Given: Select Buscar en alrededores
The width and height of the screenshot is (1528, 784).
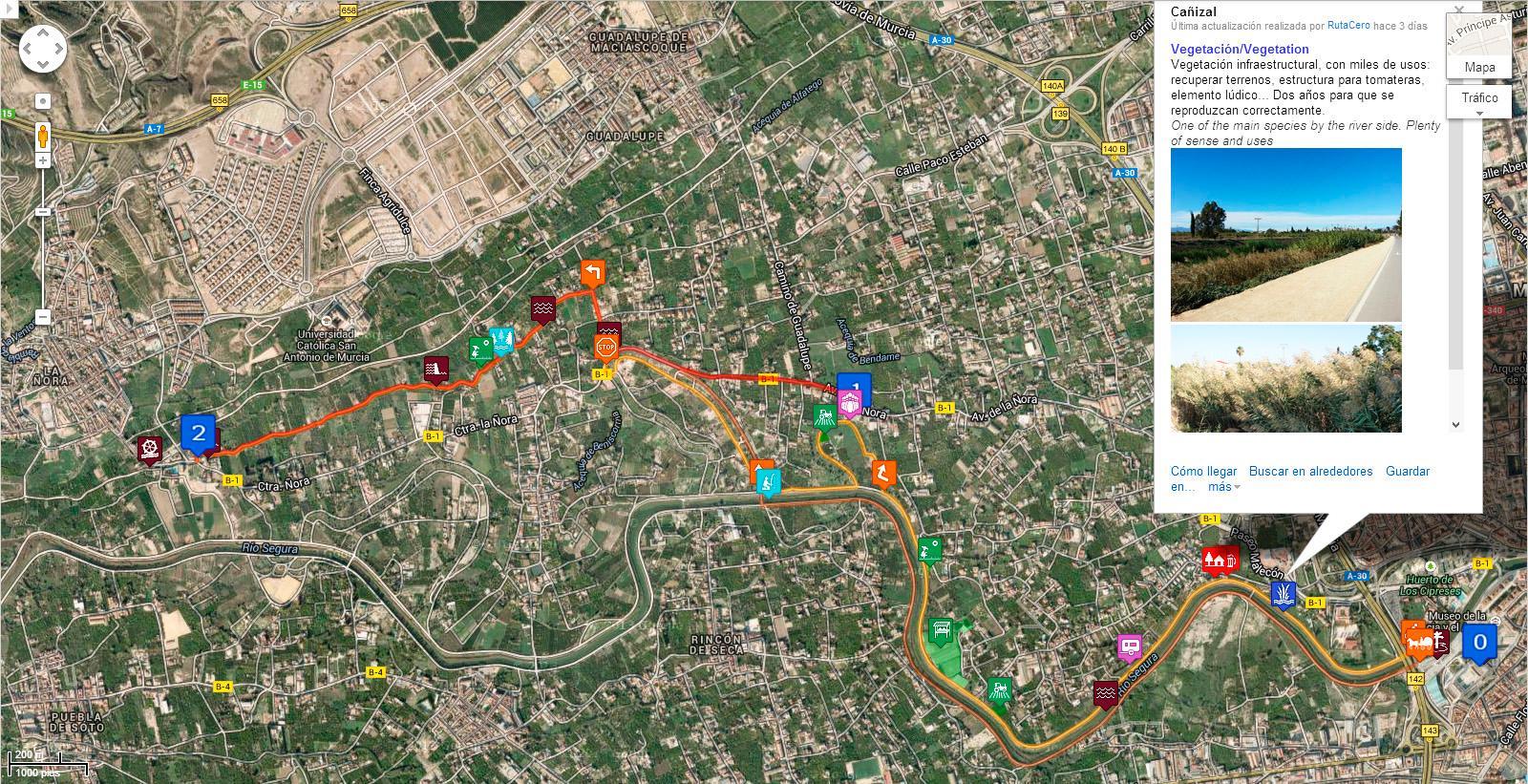Looking at the screenshot, I should 1310,471.
